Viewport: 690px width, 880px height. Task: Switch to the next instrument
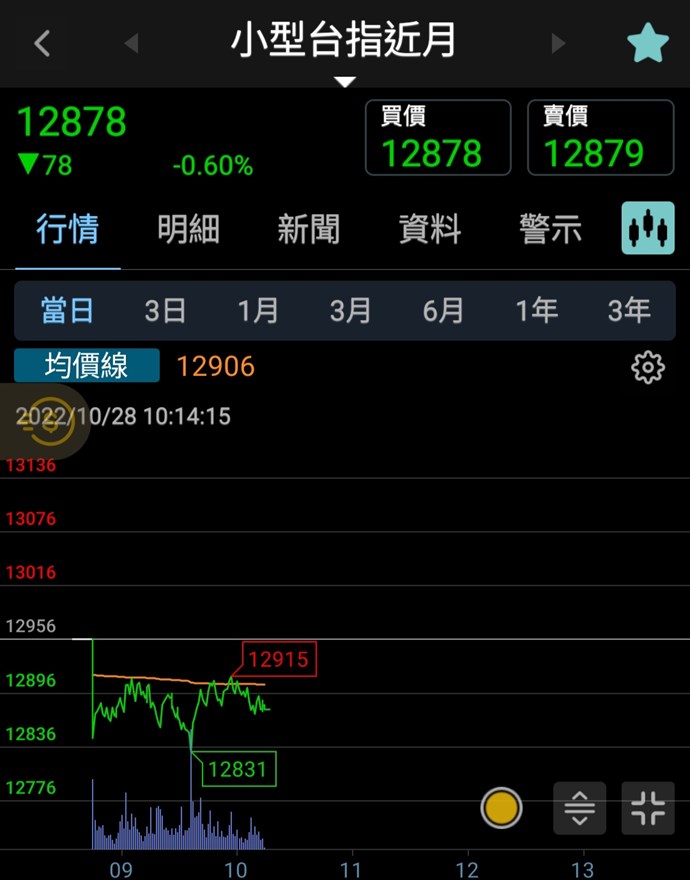558,43
